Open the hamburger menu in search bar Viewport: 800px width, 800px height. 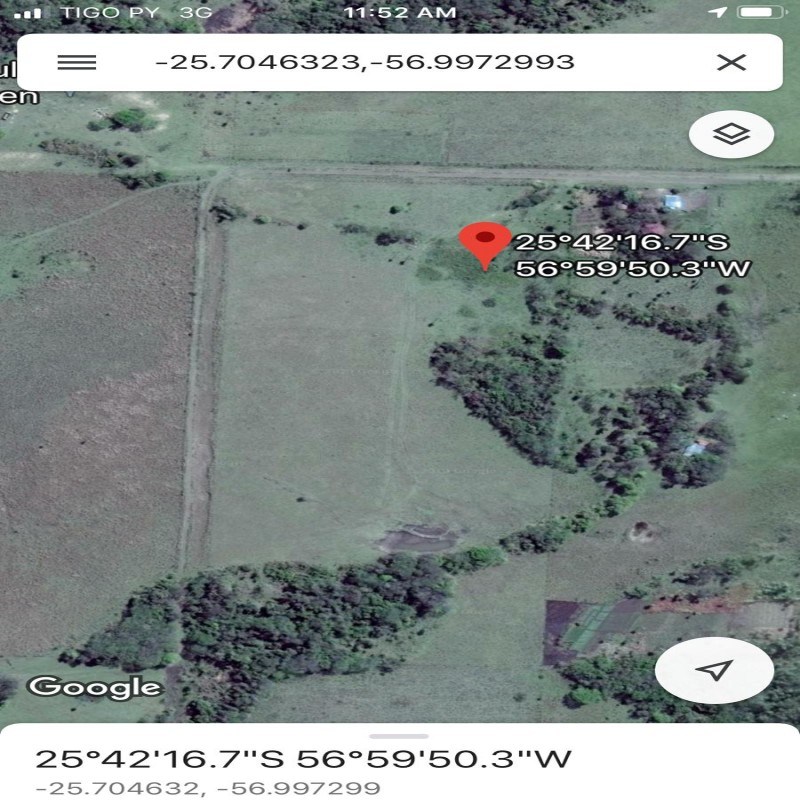coord(77,62)
